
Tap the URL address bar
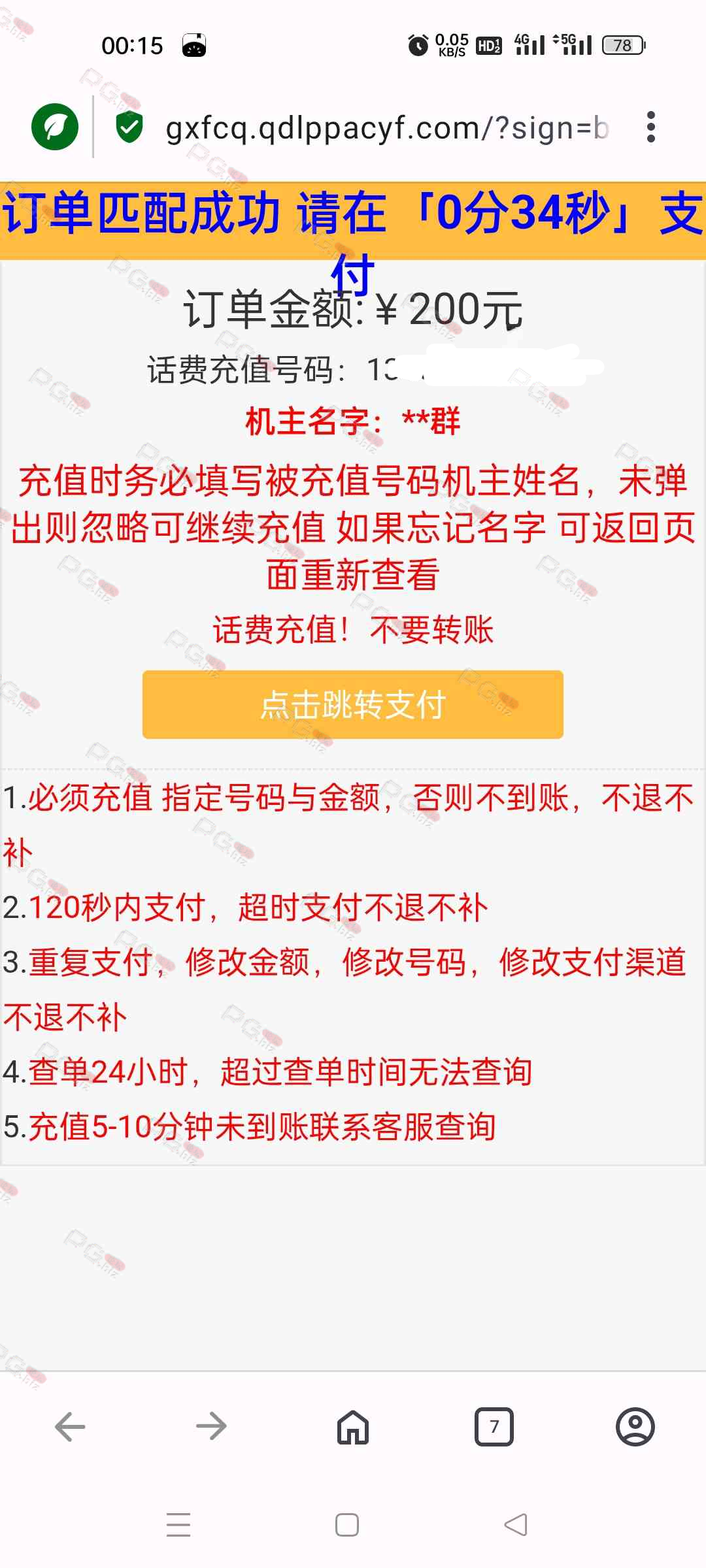point(387,128)
